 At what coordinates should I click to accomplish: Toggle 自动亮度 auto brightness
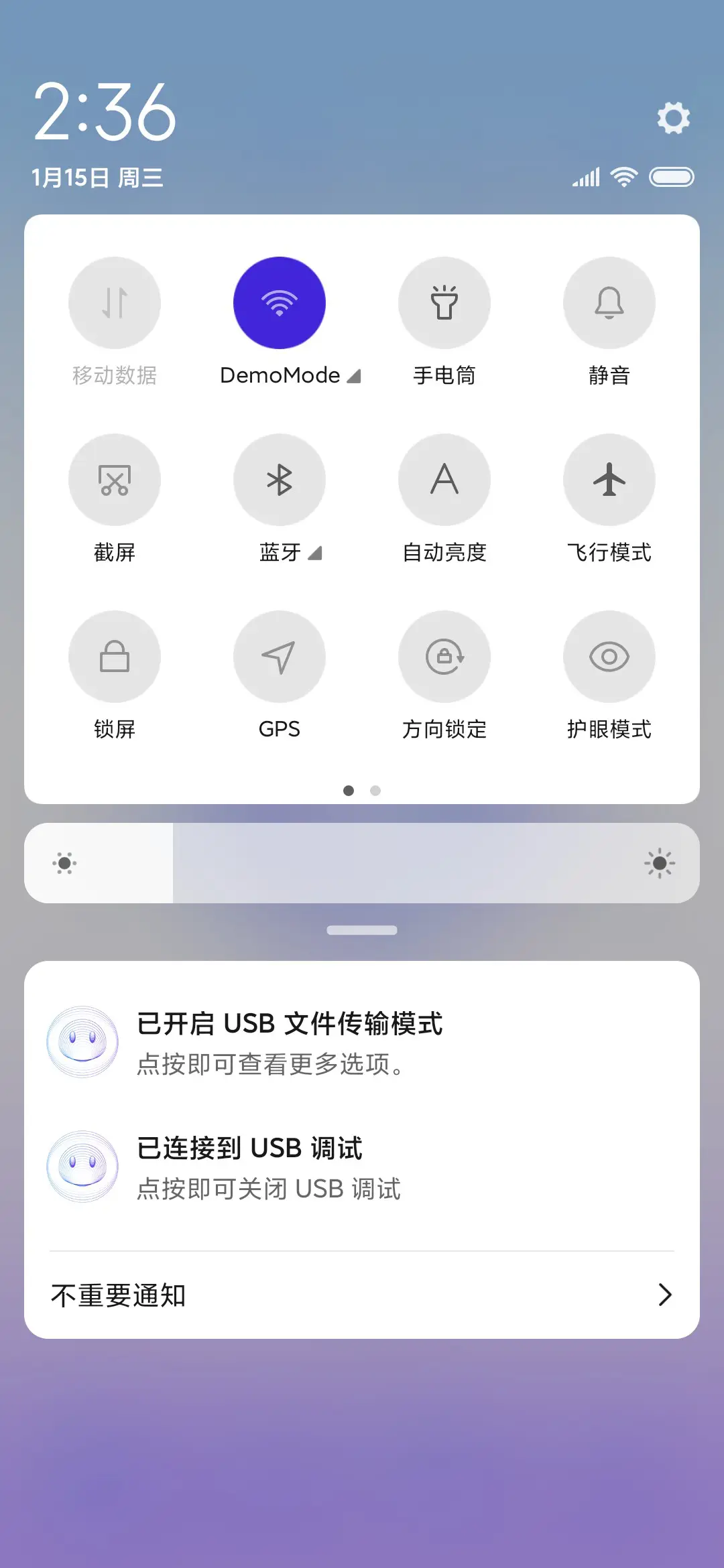pos(444,480)
